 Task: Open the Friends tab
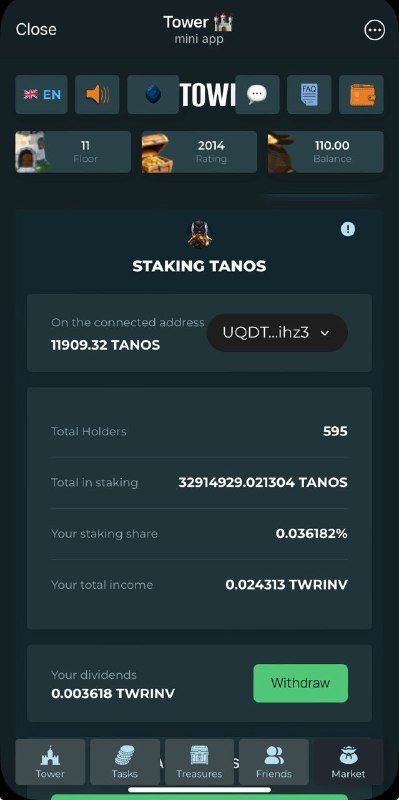(x=274, y=762)
